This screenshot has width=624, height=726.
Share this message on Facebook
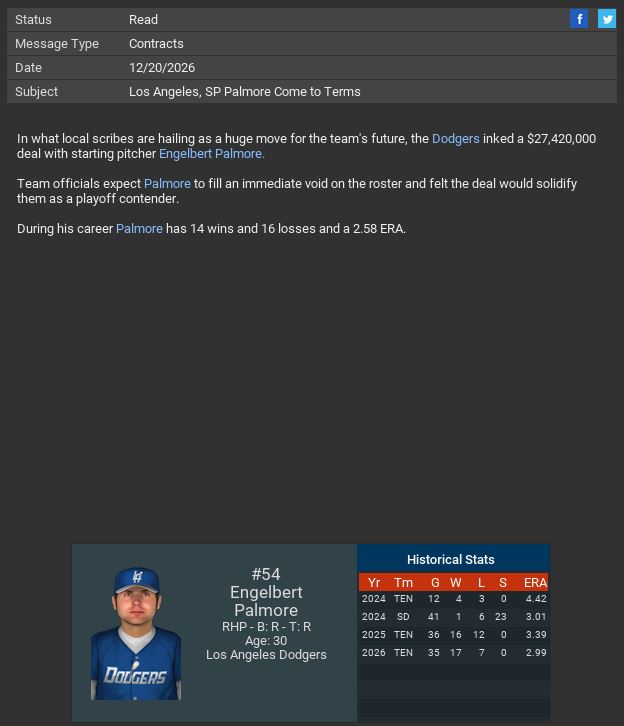click(x=579, y=19)
